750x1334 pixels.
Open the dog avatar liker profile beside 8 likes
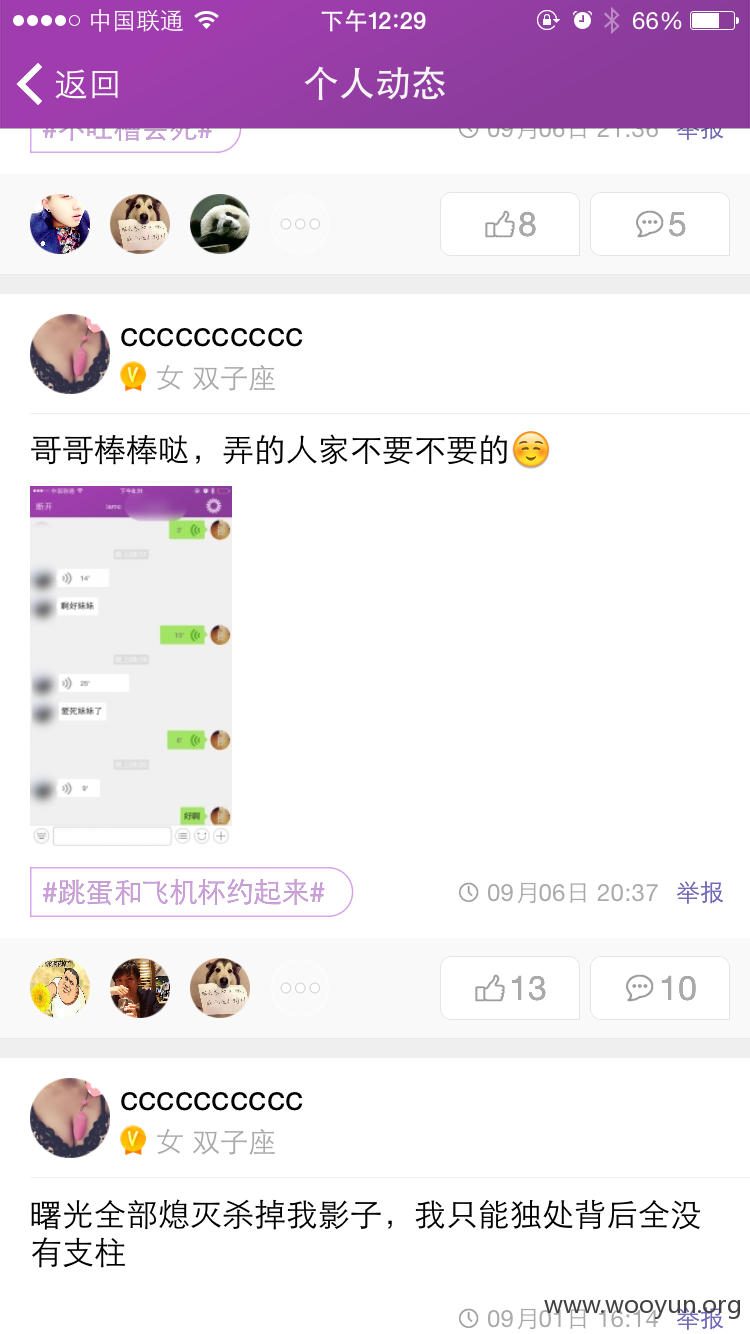pyautogui.click(x=140, y=224)
